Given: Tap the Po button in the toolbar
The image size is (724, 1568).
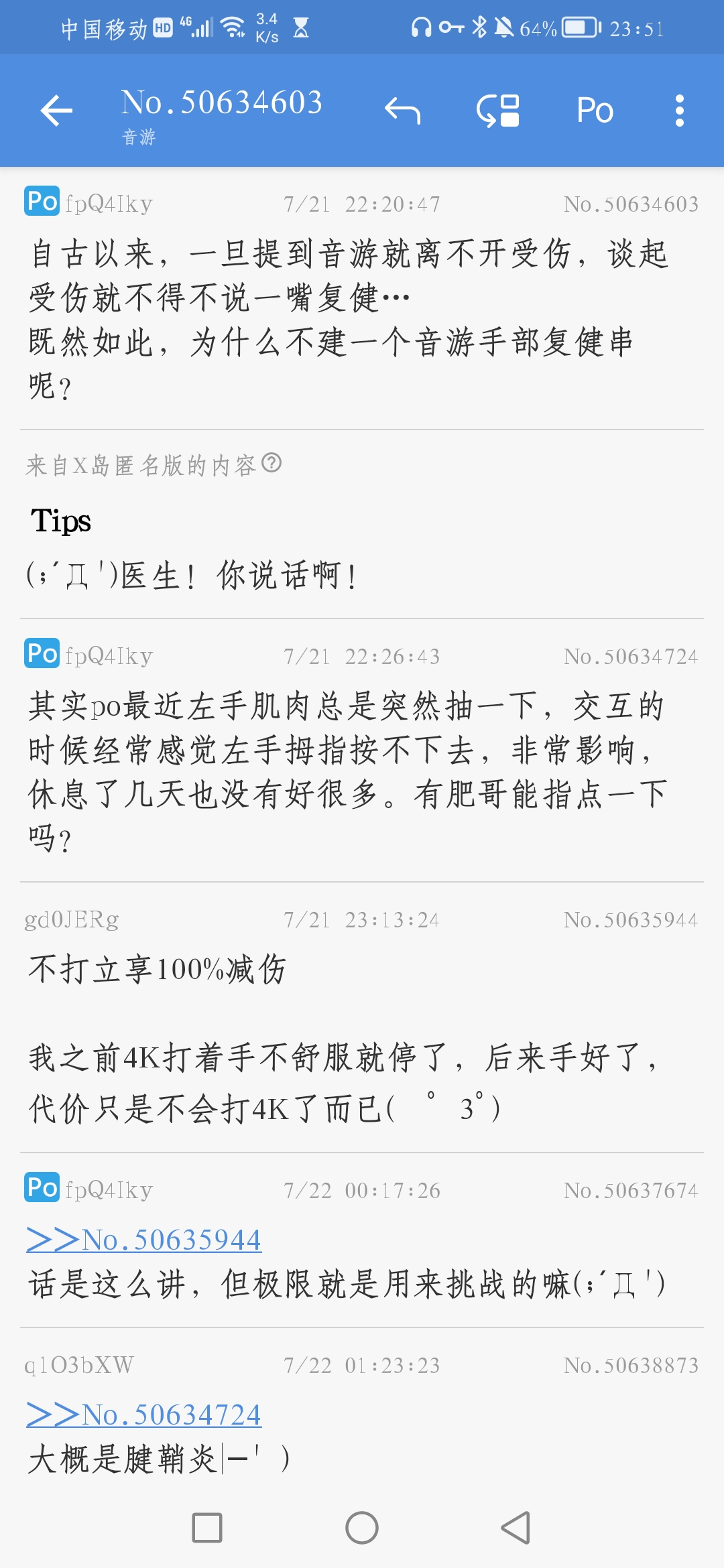Looking at the screenshot, I should [595, 111].
